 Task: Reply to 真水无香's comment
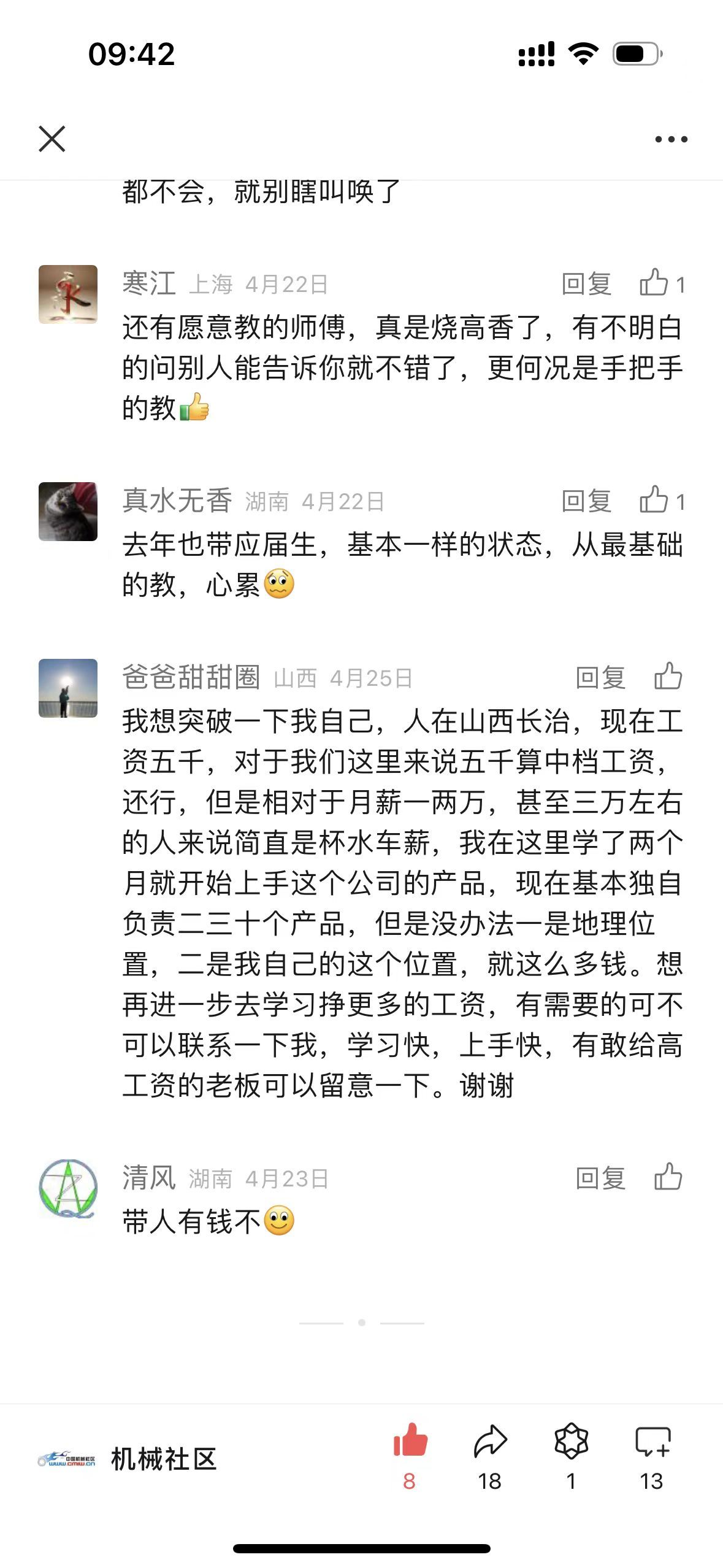(x=586, y=501)
